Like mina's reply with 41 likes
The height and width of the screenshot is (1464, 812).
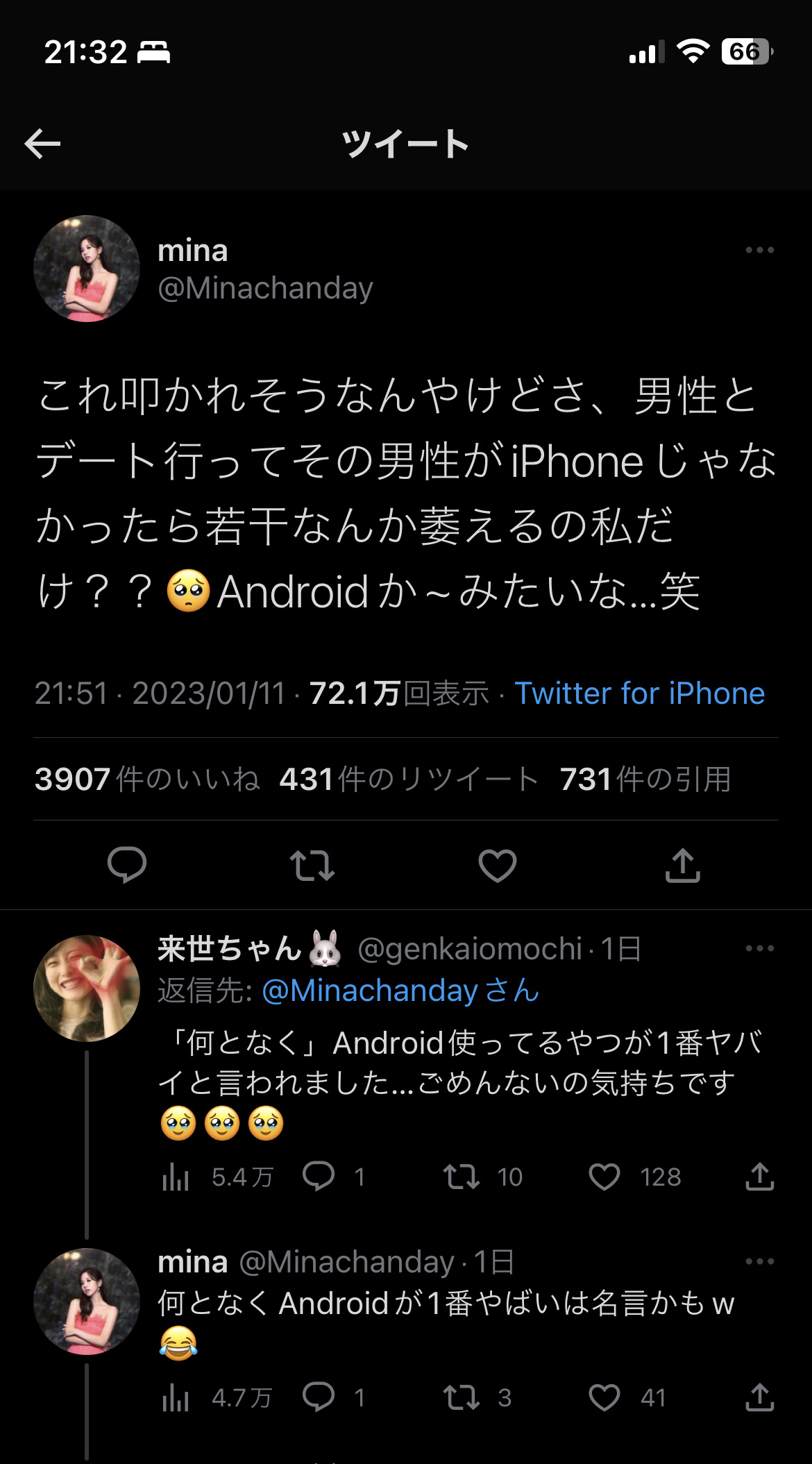click(x=604, y=1397)
